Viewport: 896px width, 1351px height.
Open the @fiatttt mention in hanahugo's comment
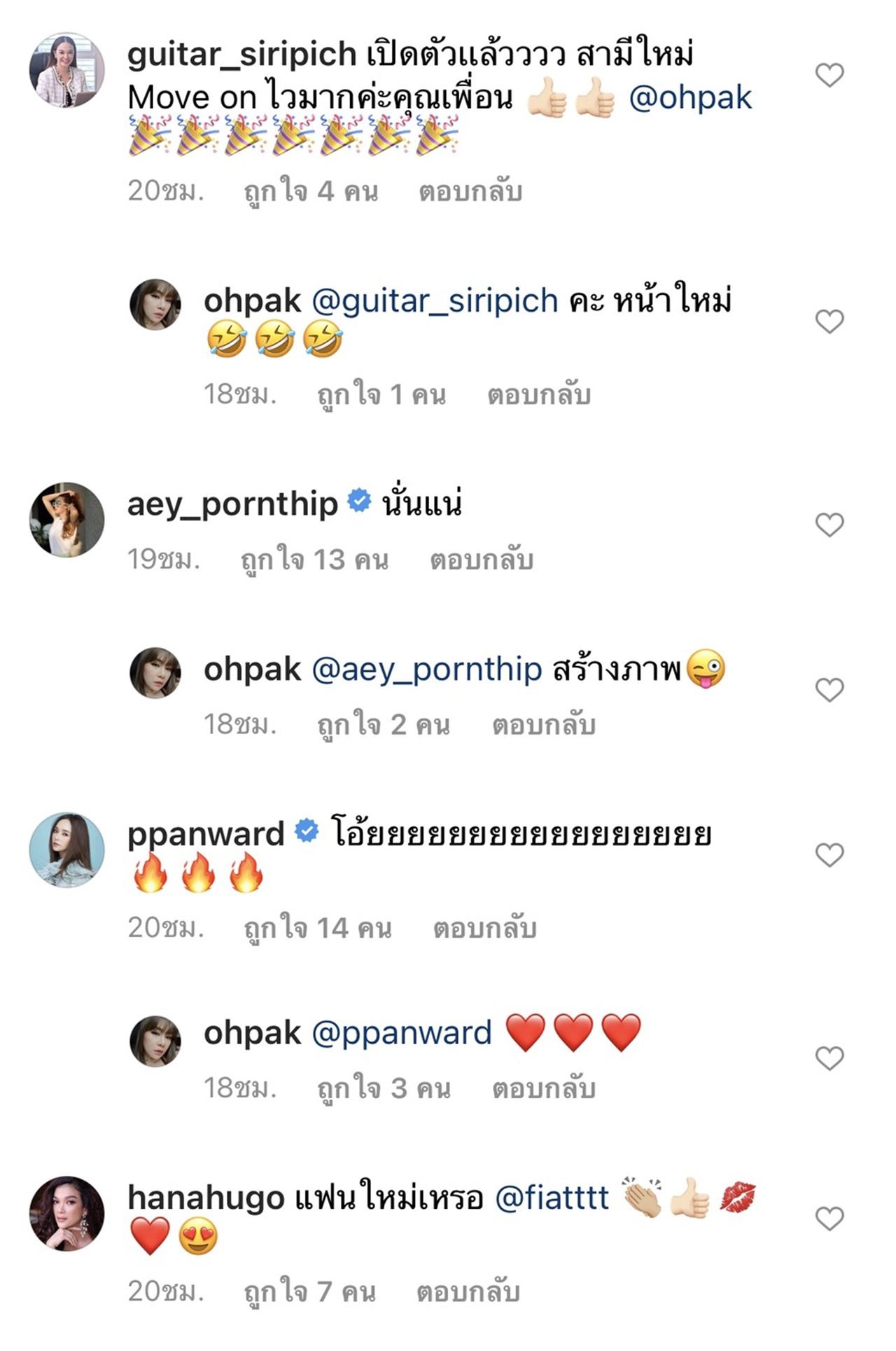[x=552, y=1198]
